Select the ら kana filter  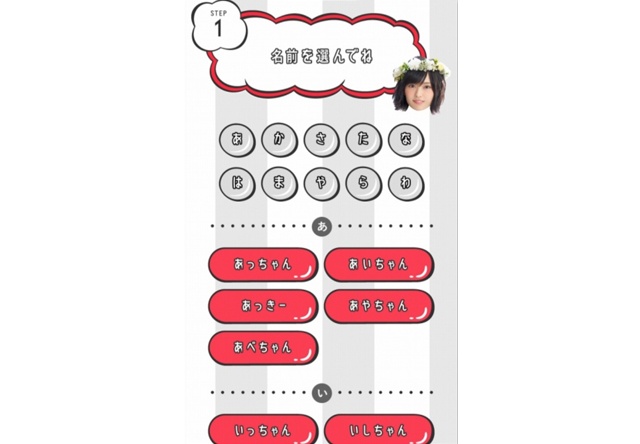point(364,182)
